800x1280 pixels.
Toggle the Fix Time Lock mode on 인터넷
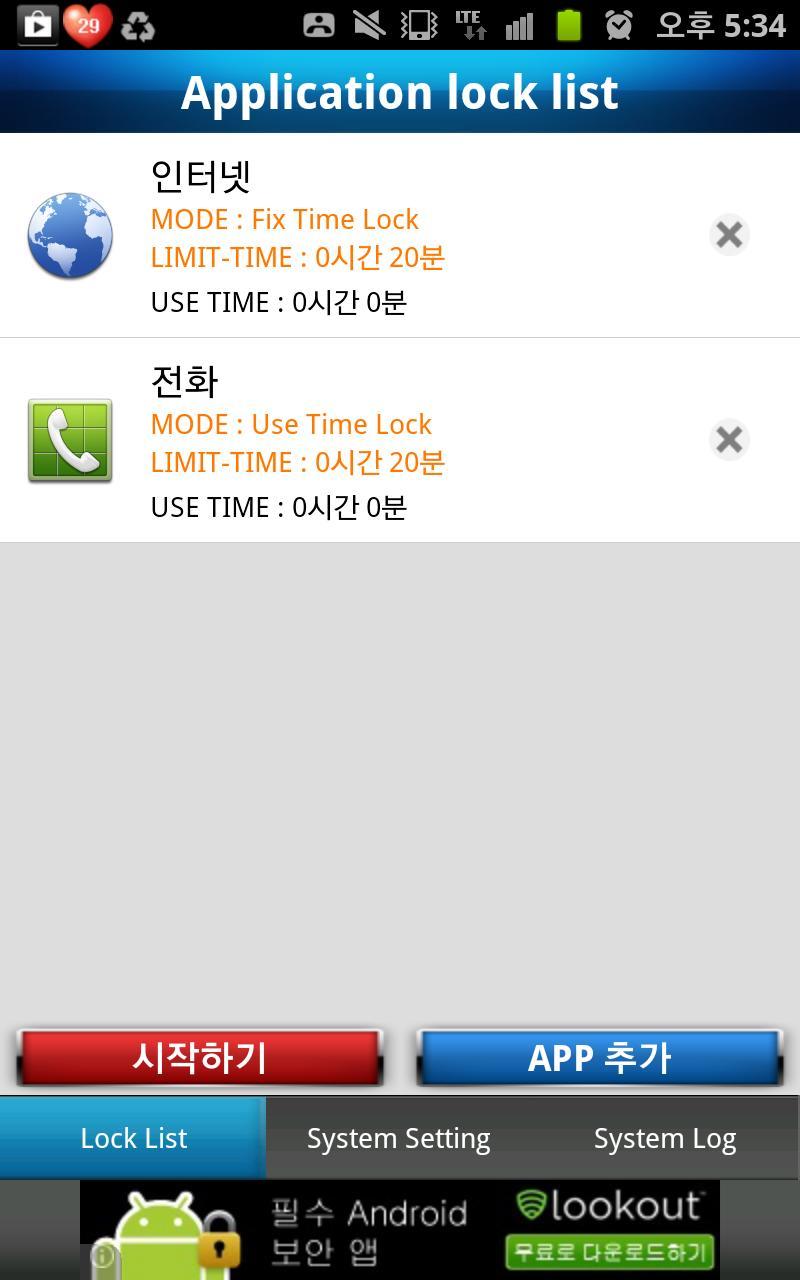(x=284, y=219)
